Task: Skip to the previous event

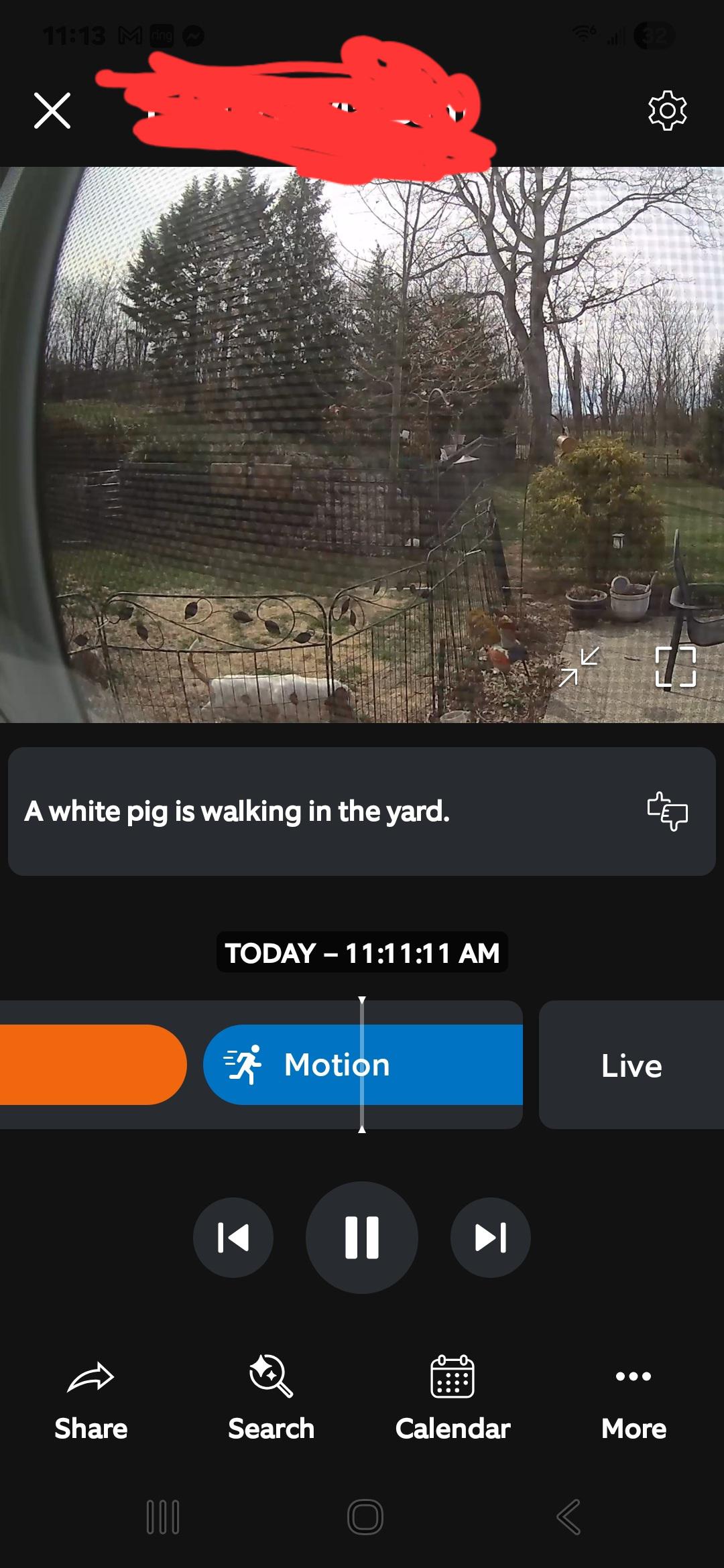Action: coord(233,1238)
